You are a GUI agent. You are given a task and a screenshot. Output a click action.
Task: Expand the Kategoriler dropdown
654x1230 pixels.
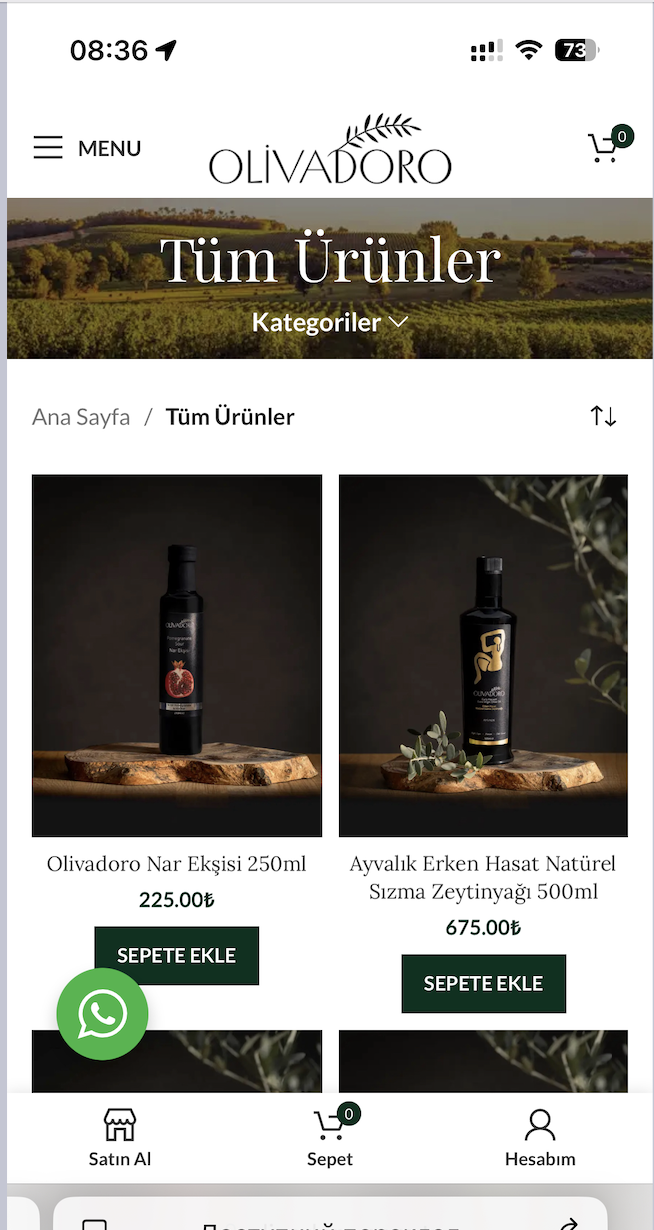coord(330,322)
